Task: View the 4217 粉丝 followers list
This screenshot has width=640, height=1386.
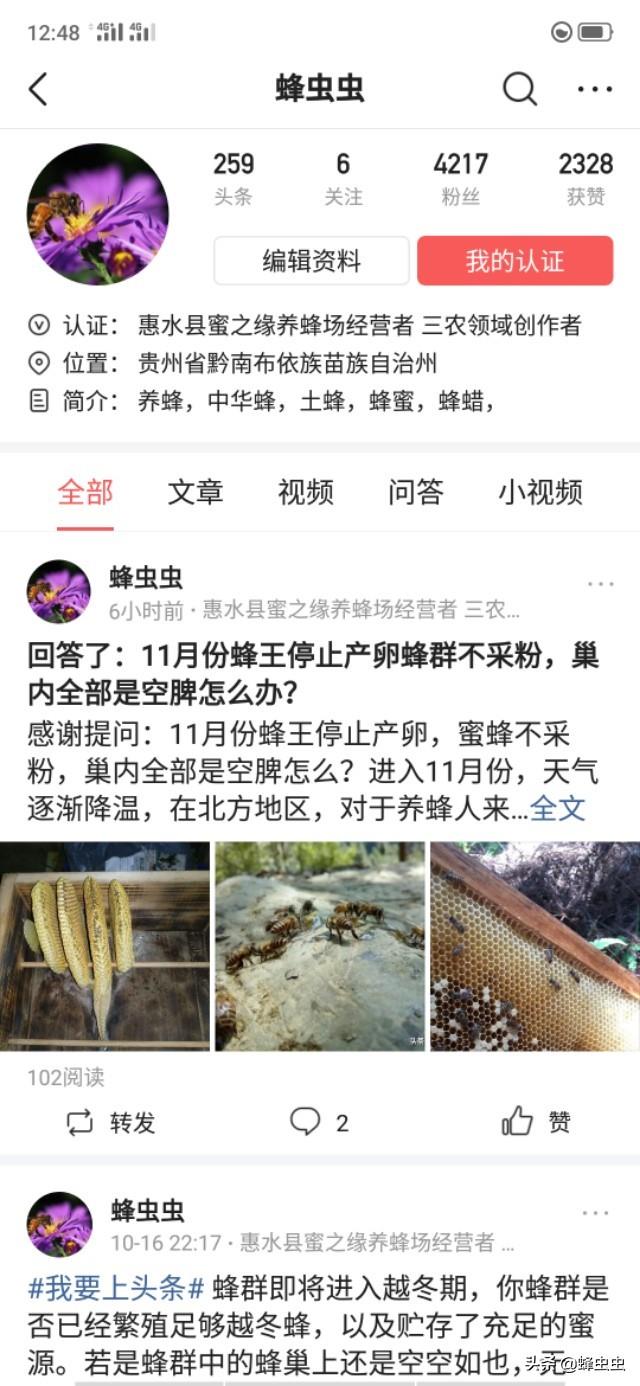Action: pos(460,178)
